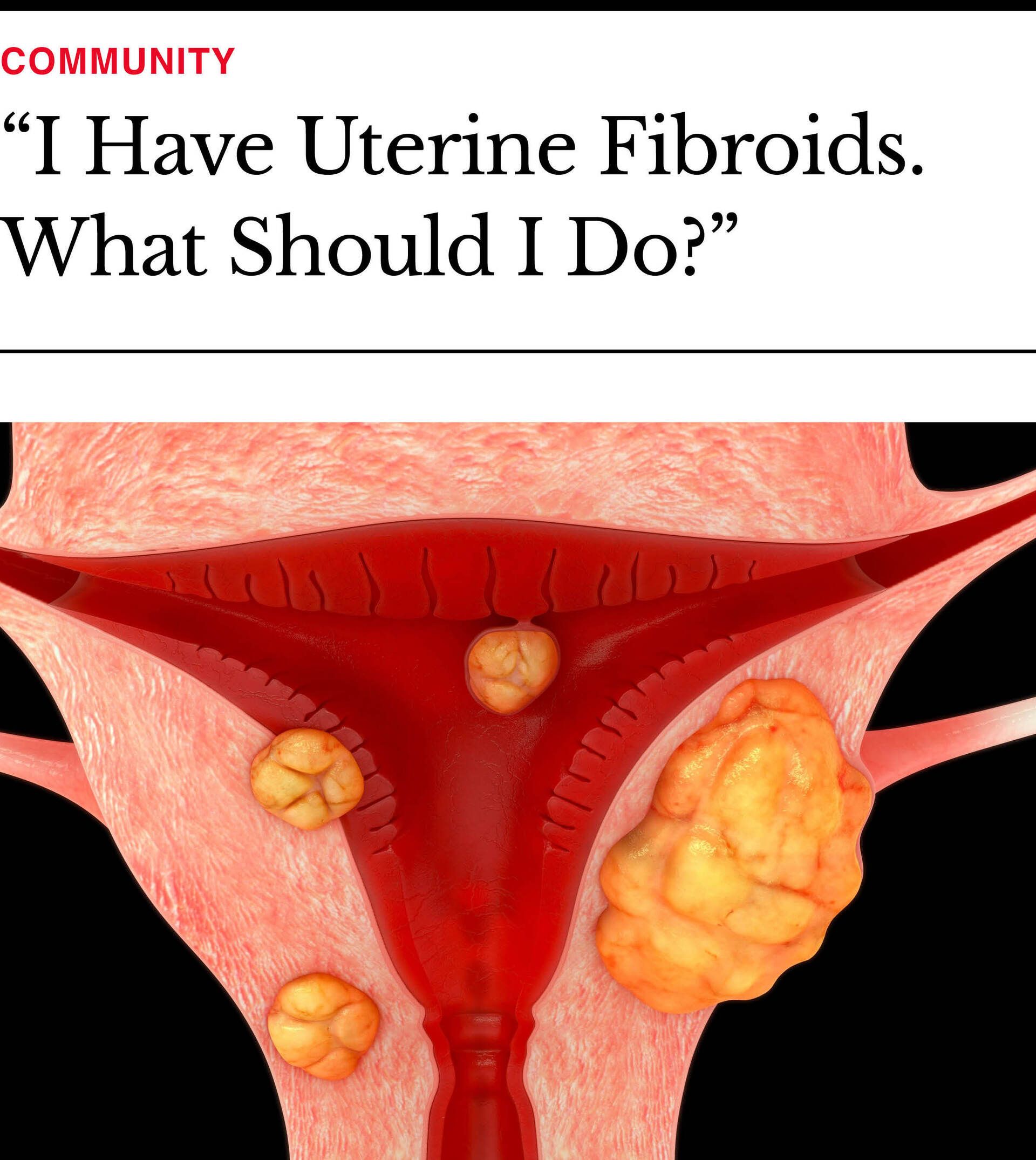Viewport: 1036px width, 1160px height.
Task: Open the Community category link
Action: click(118, 62)
